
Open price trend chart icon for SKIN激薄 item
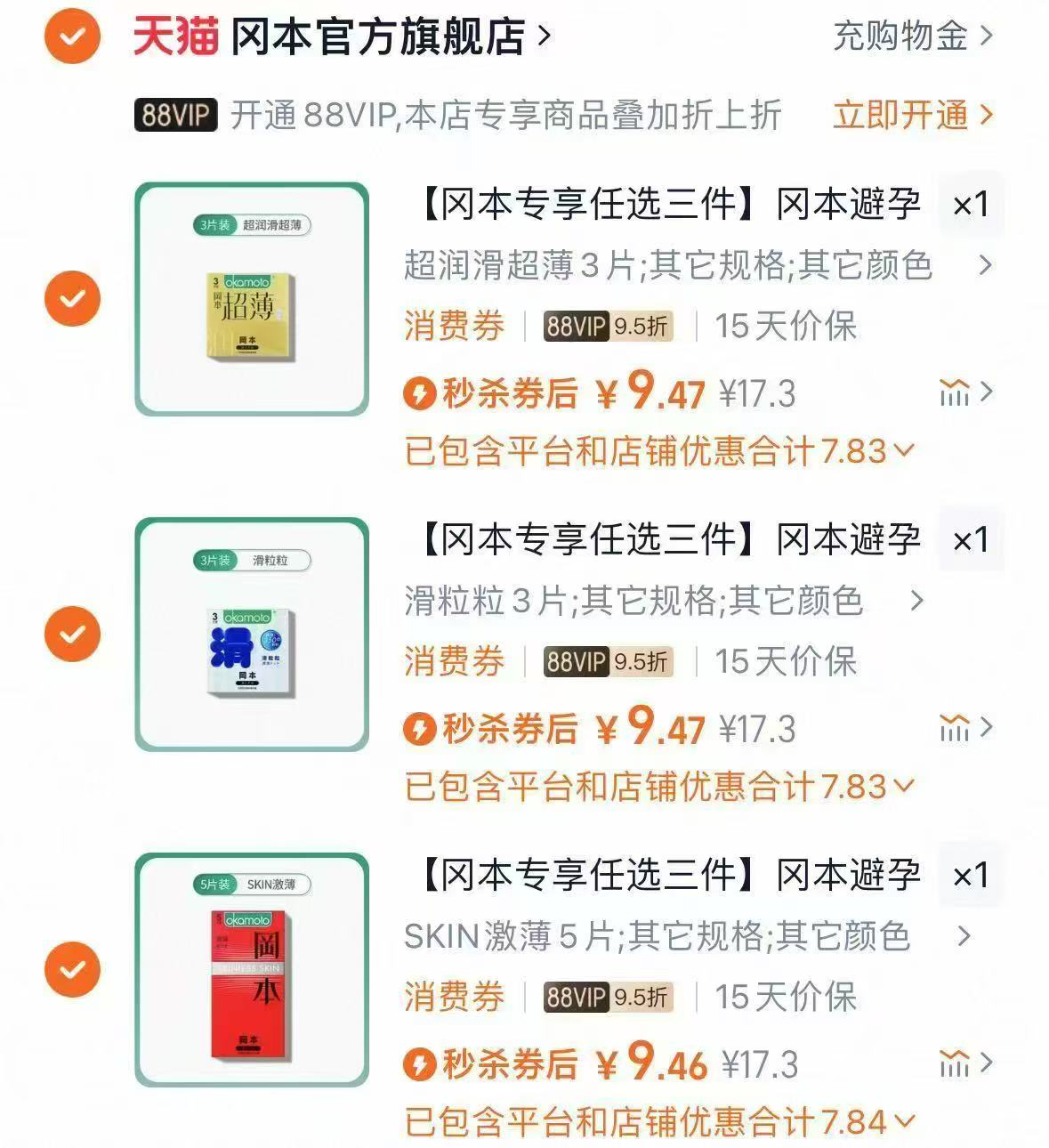(x=955, y=1063)
